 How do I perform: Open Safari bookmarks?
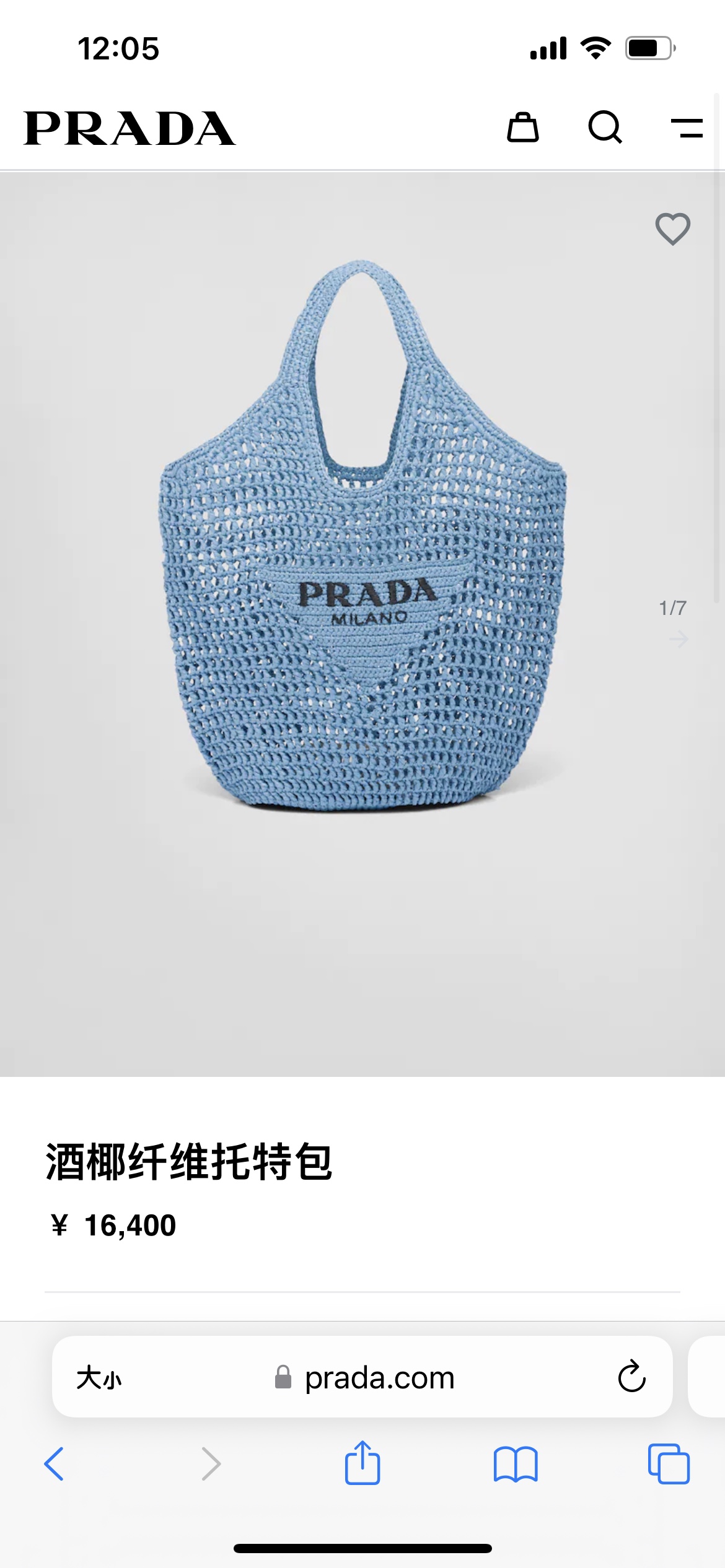pyautogui.click(x=516, y=1464)
